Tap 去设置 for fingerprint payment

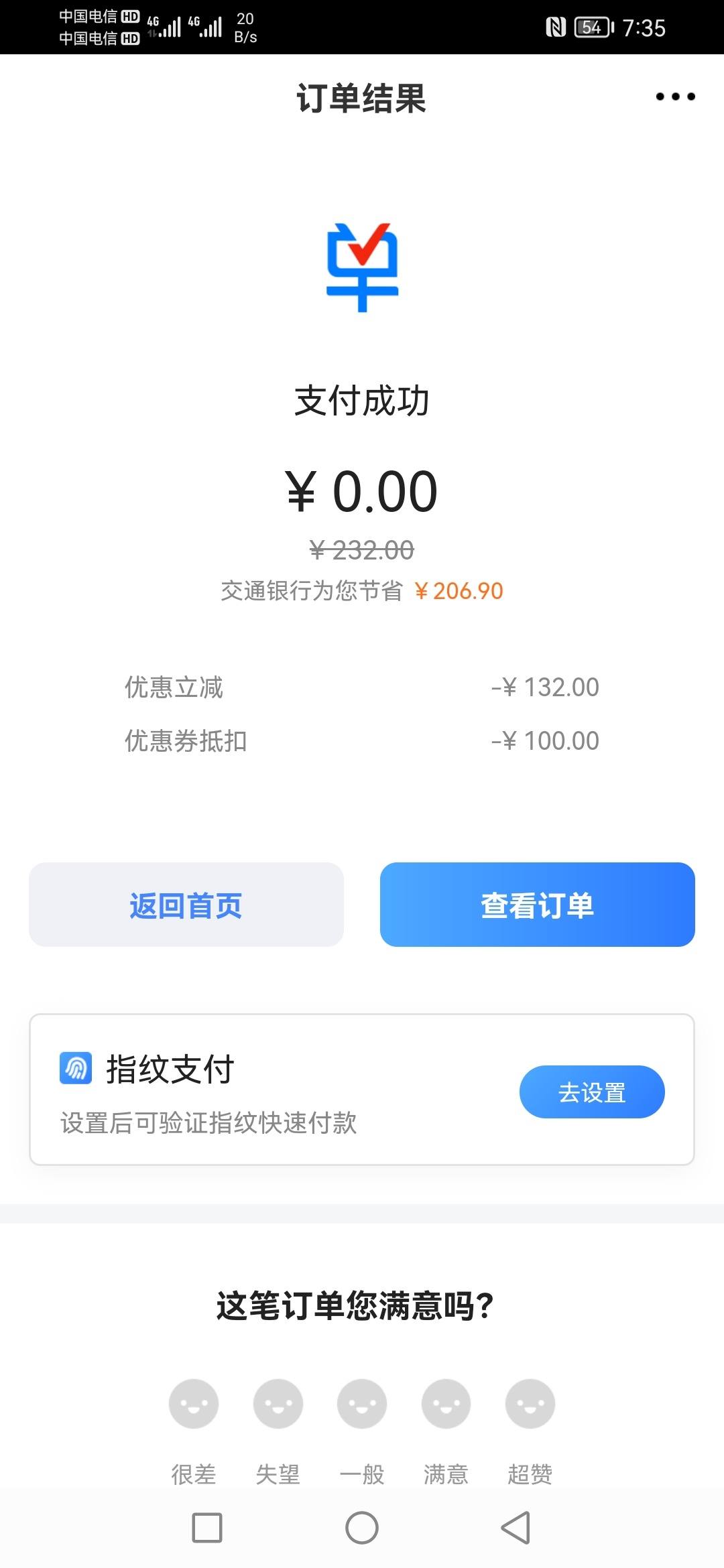point(592,1092)
